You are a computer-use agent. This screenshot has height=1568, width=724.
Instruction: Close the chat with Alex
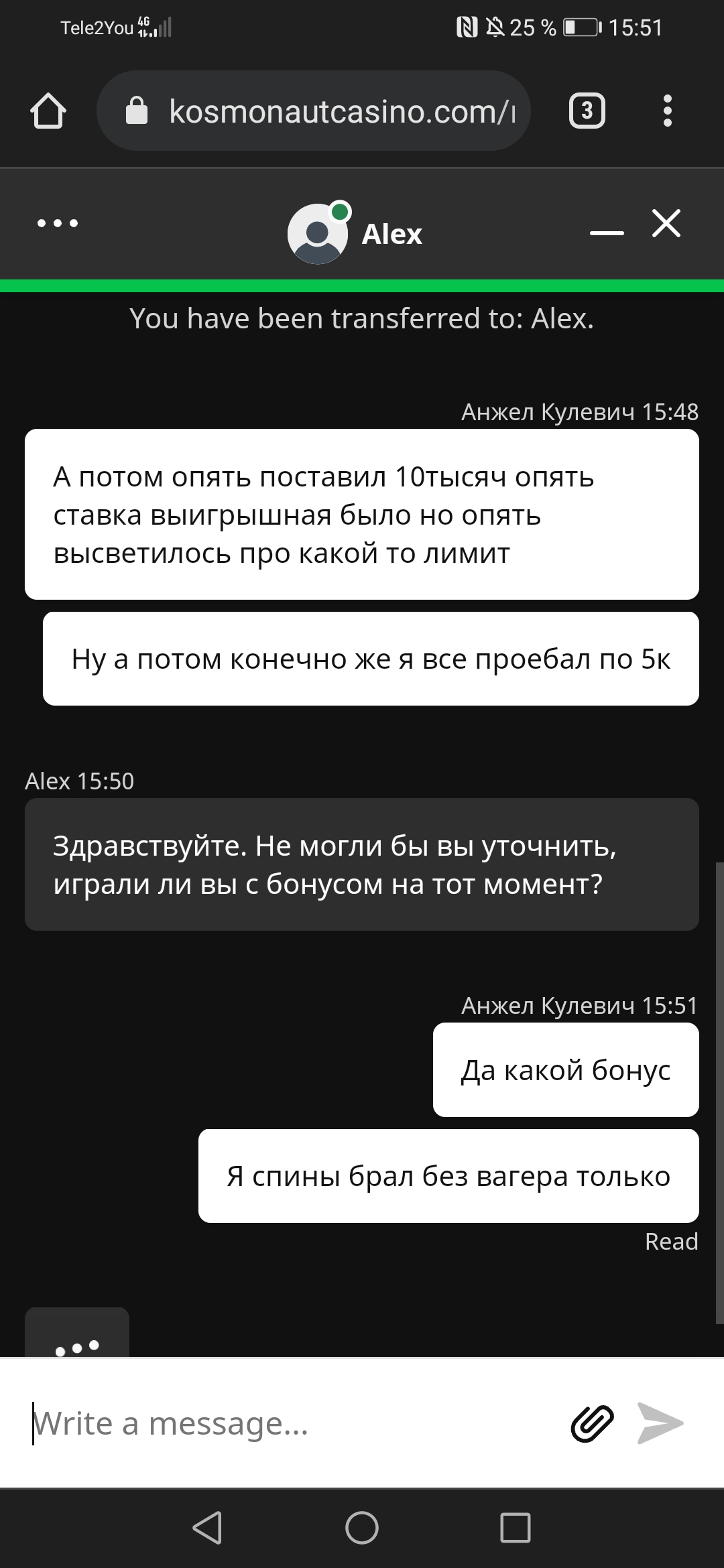pyautogui.click(x=666, y=223)
